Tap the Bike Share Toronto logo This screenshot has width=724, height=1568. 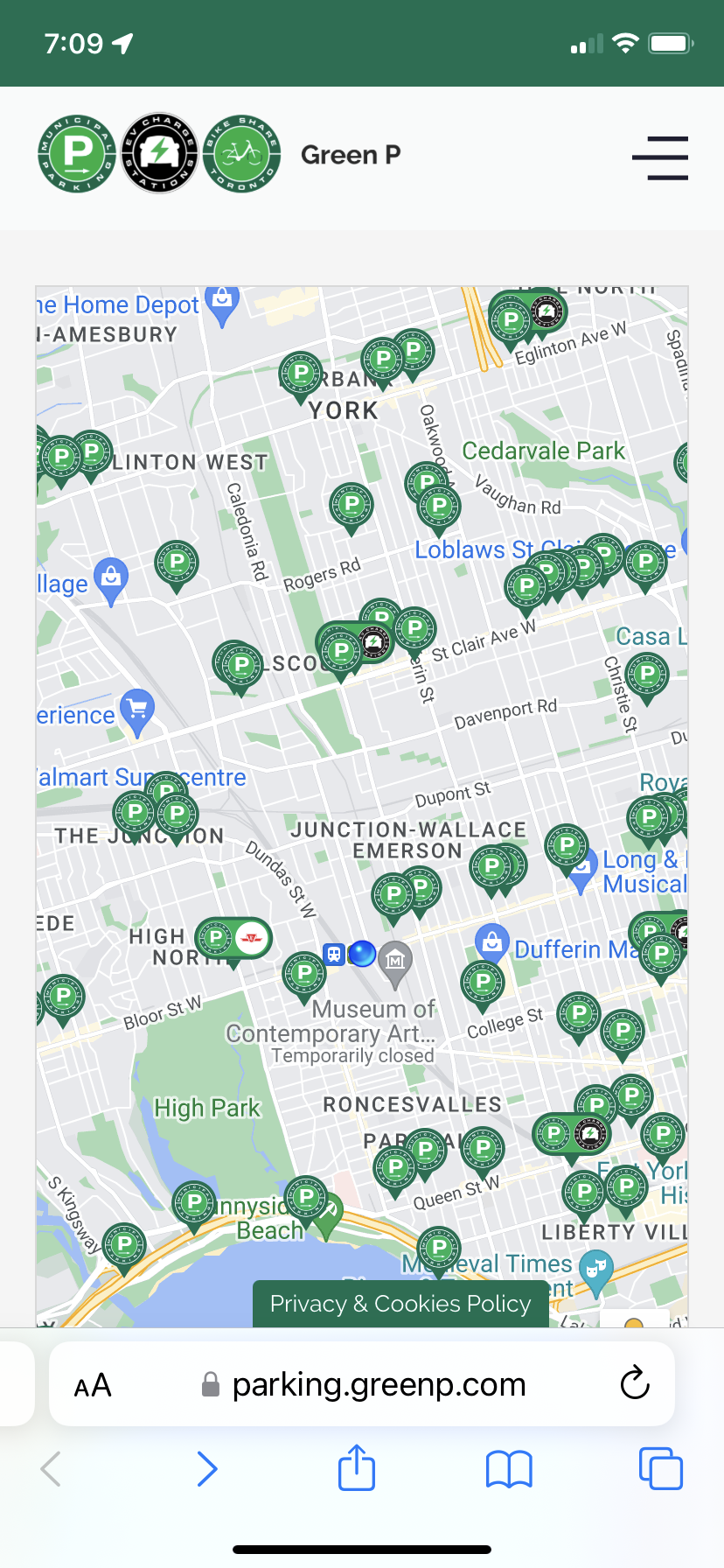click(x=241, y=154)
